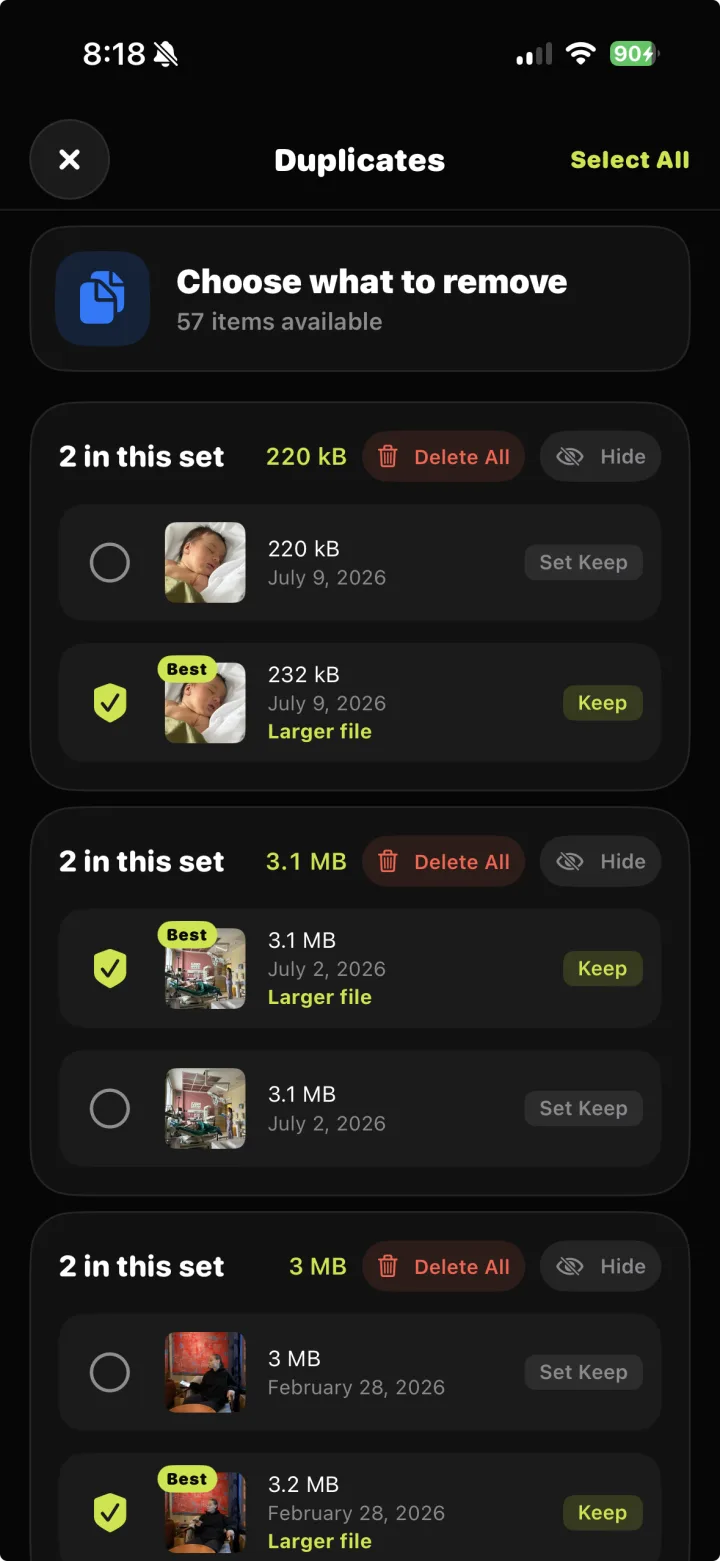
Task: Hide the 220 kB duplicate set
Action: click(601, 457)
